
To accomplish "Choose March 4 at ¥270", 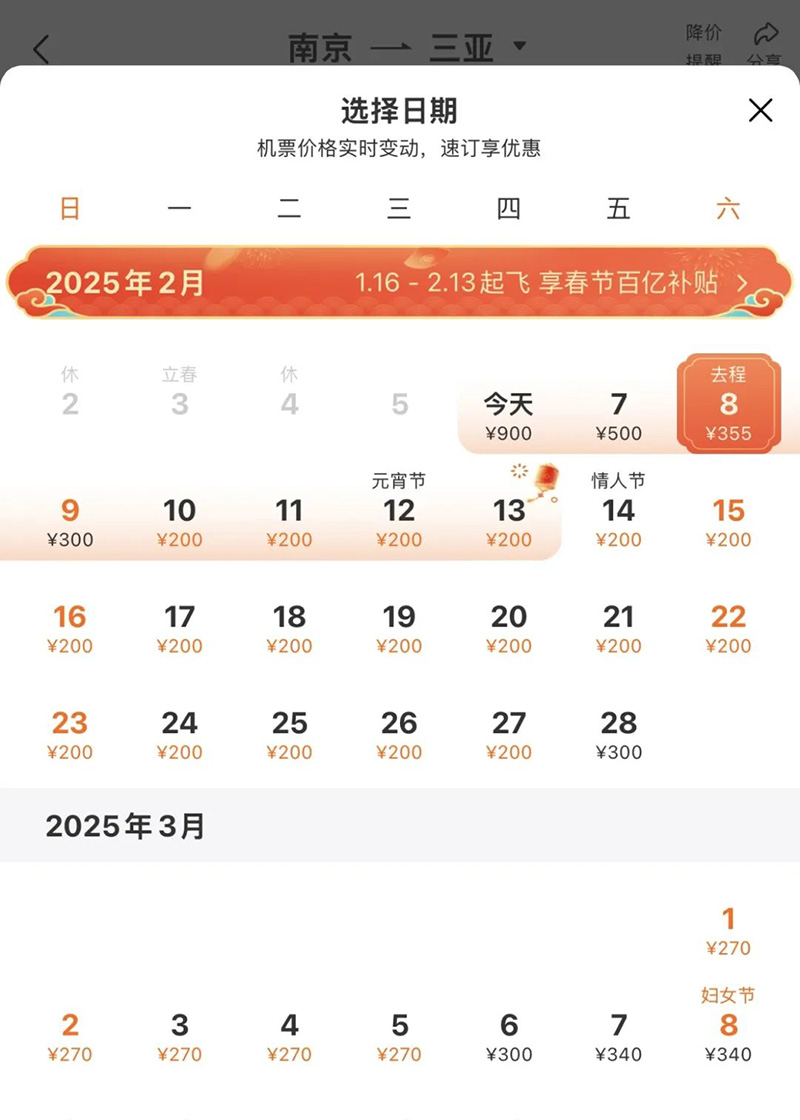I will coord(289,1036).
